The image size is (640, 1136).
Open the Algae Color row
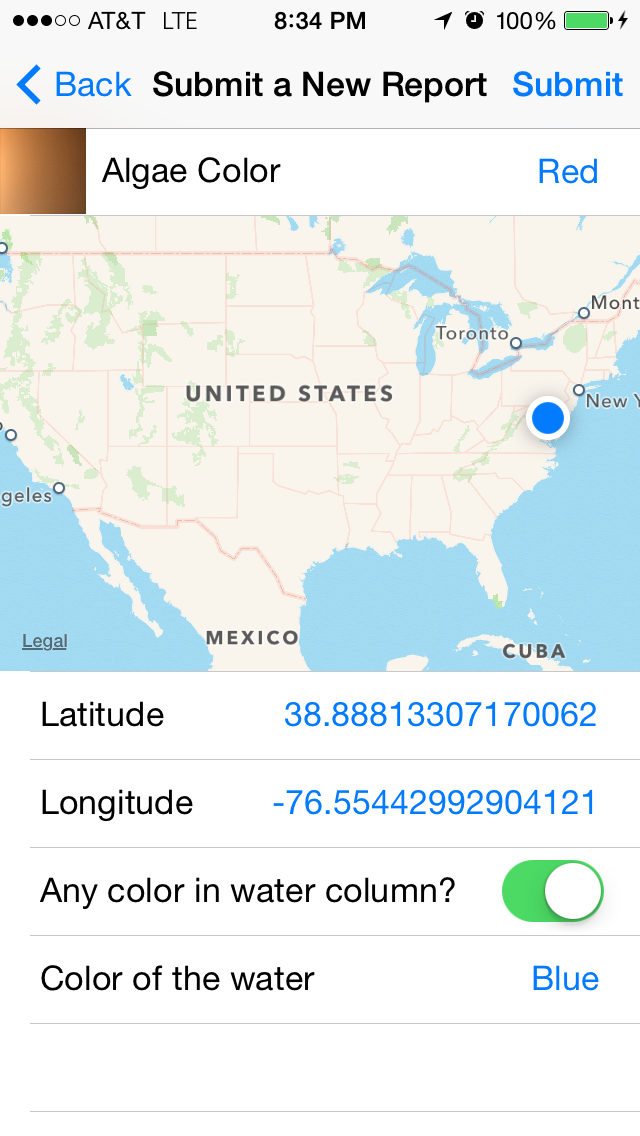[320, 172]
